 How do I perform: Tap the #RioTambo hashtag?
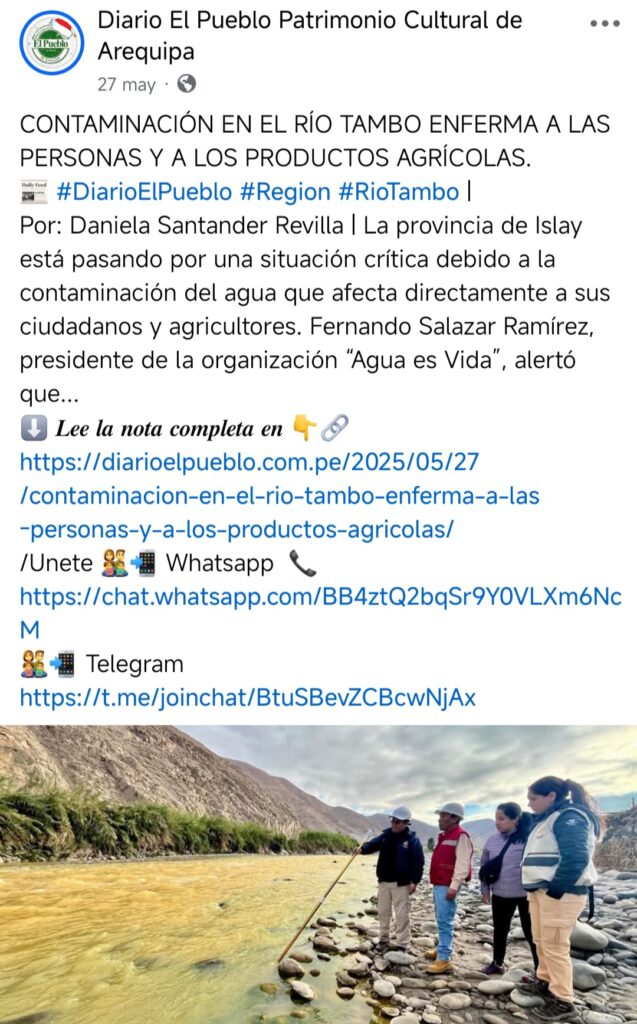[x=398, y=191]
